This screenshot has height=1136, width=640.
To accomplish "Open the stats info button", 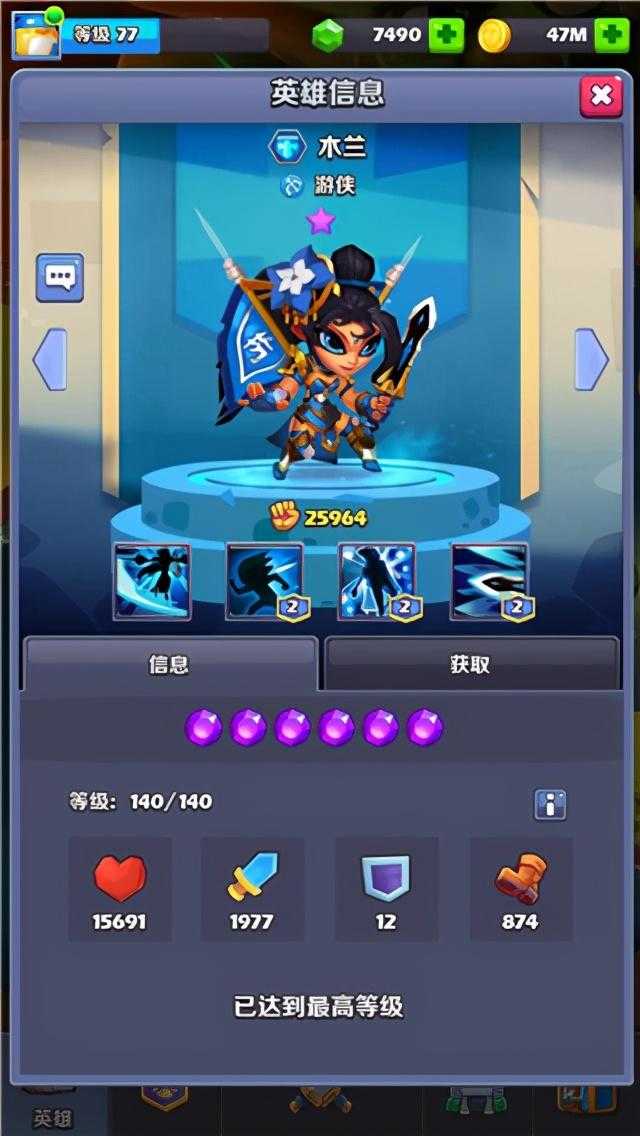I will click(x=550, y=804).
